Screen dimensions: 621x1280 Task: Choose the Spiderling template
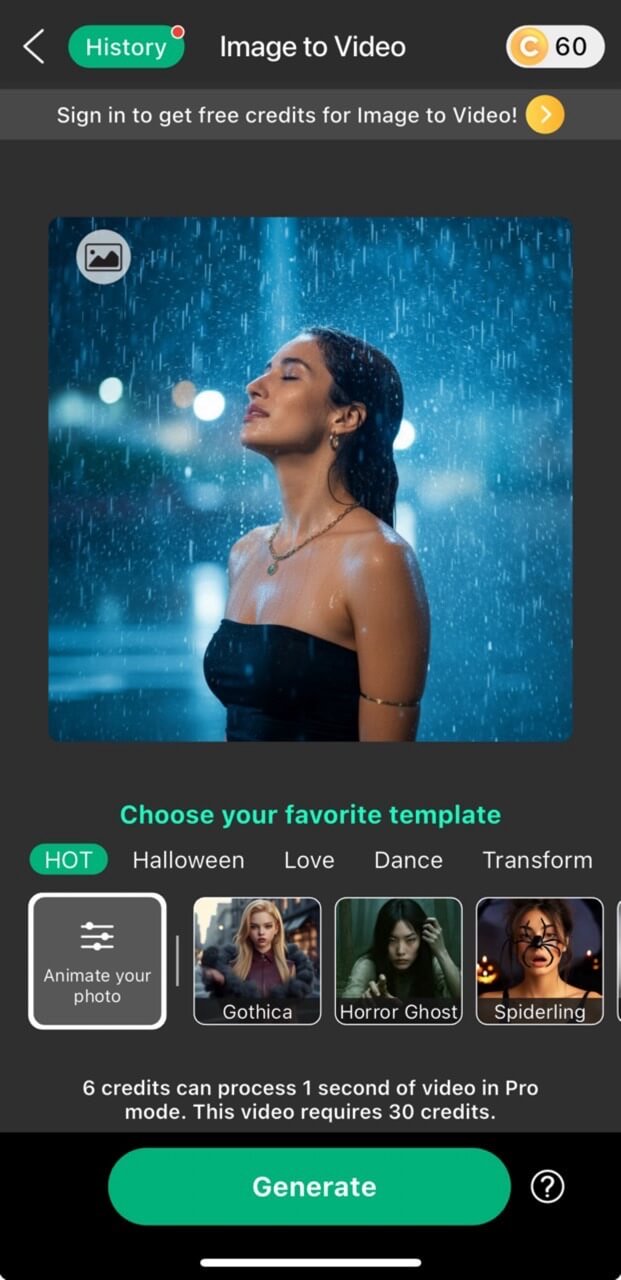point(539,961)
